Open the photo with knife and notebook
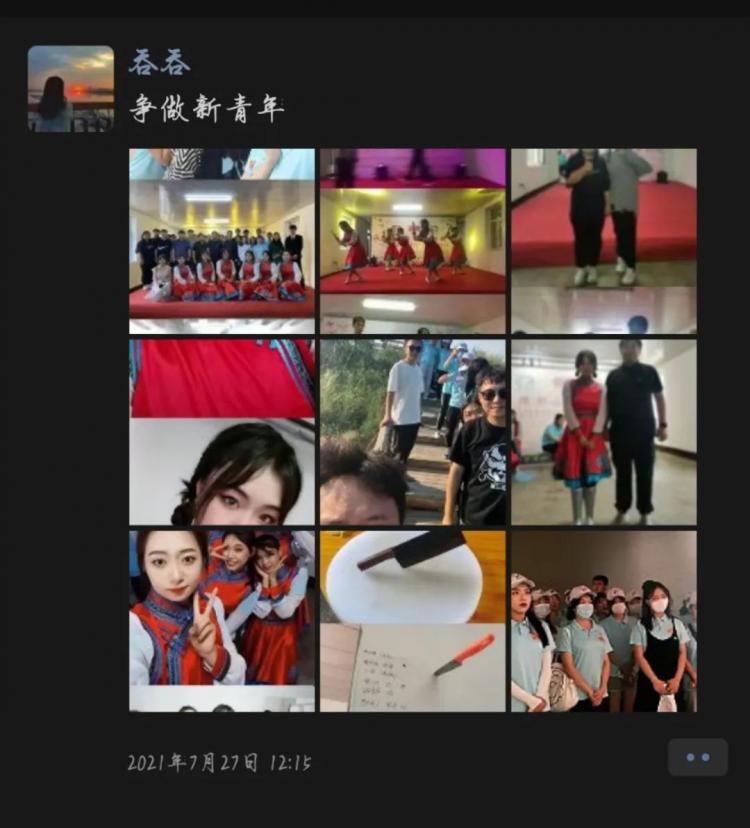 click(x=413, y=620)
